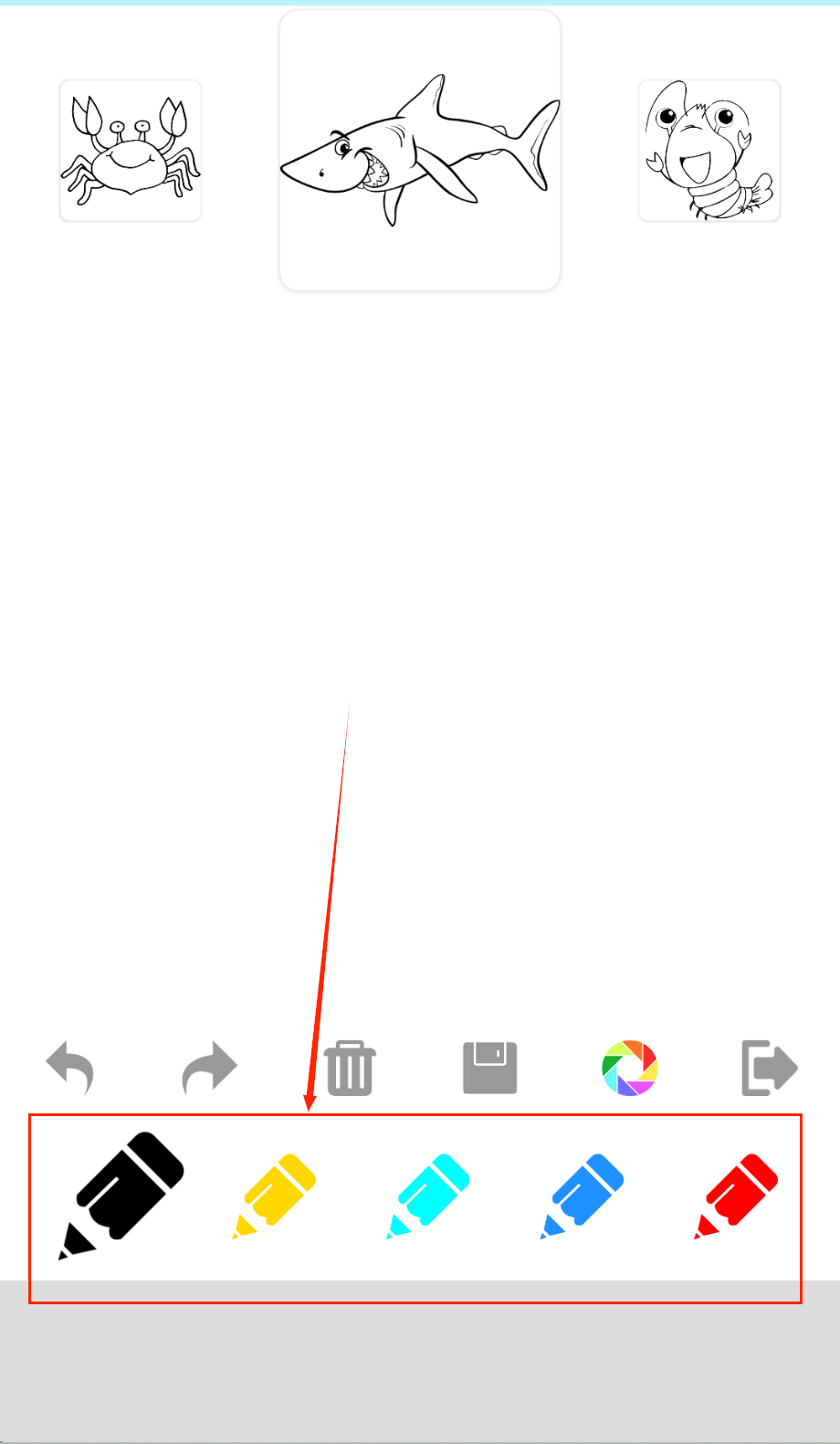Undo the last stroke
Screen dimensions: 840x1444
point(70,1068)
